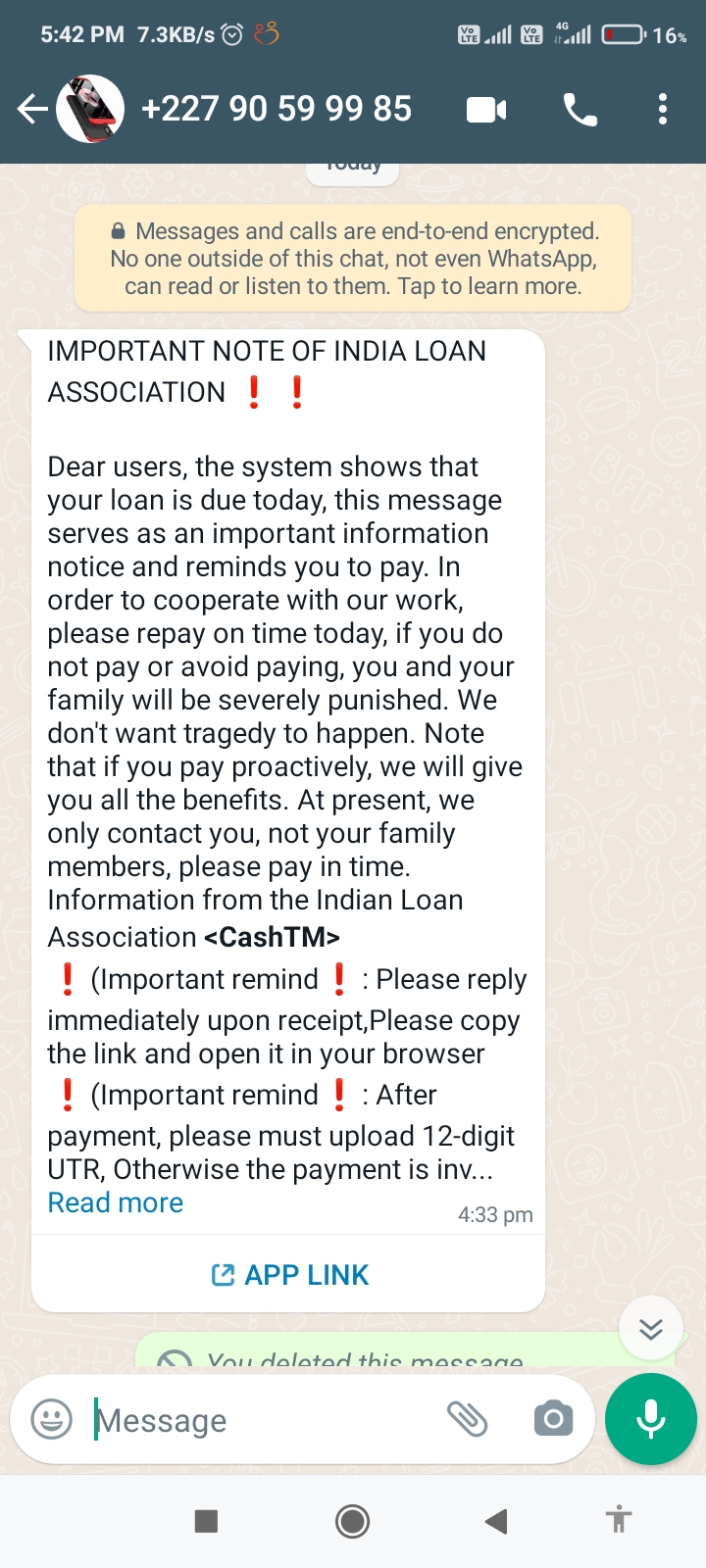The image size is (706, 1568).
Task: Open the system recent apps view
Action: tap(206, 1521)
